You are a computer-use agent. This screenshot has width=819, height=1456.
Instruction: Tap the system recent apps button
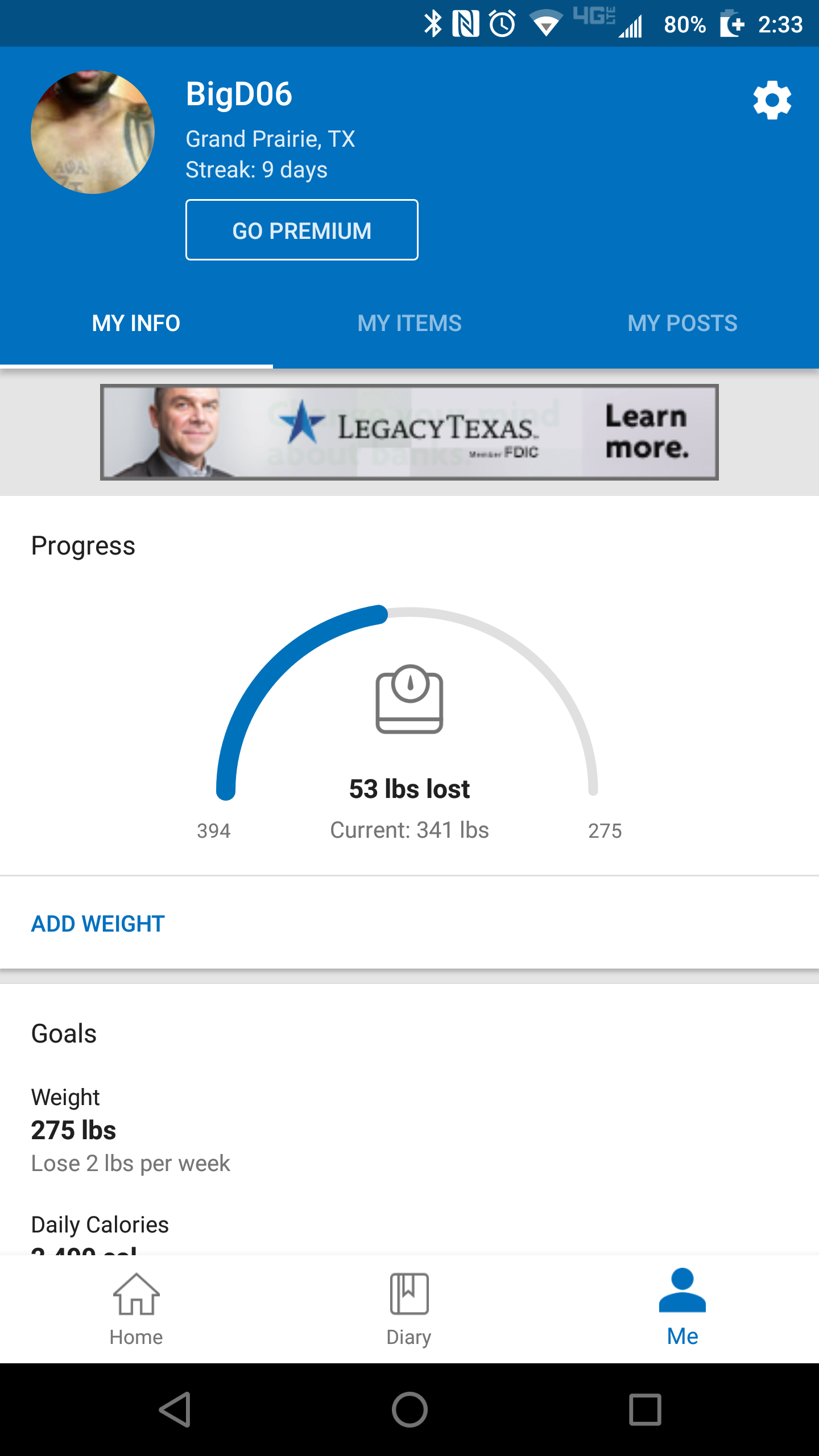[x=645, y=1409]
